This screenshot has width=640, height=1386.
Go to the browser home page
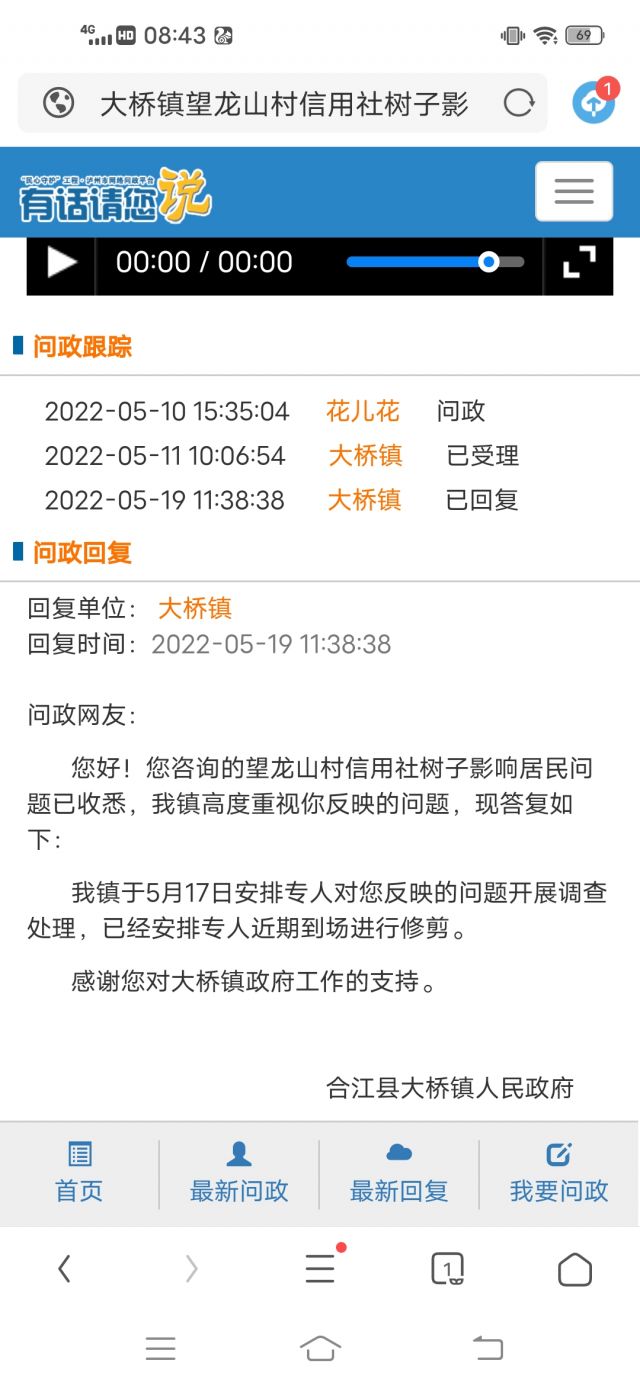(x=575, y=1269)
